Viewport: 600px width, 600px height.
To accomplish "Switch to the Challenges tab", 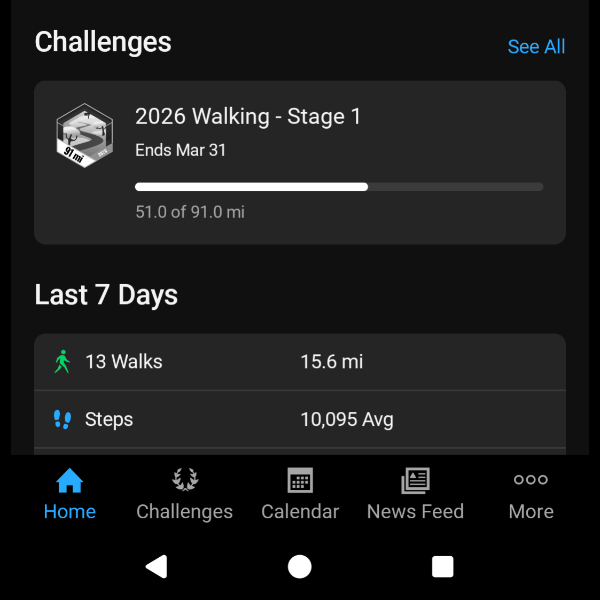I will pyautogui.click(x=184, y=495).
